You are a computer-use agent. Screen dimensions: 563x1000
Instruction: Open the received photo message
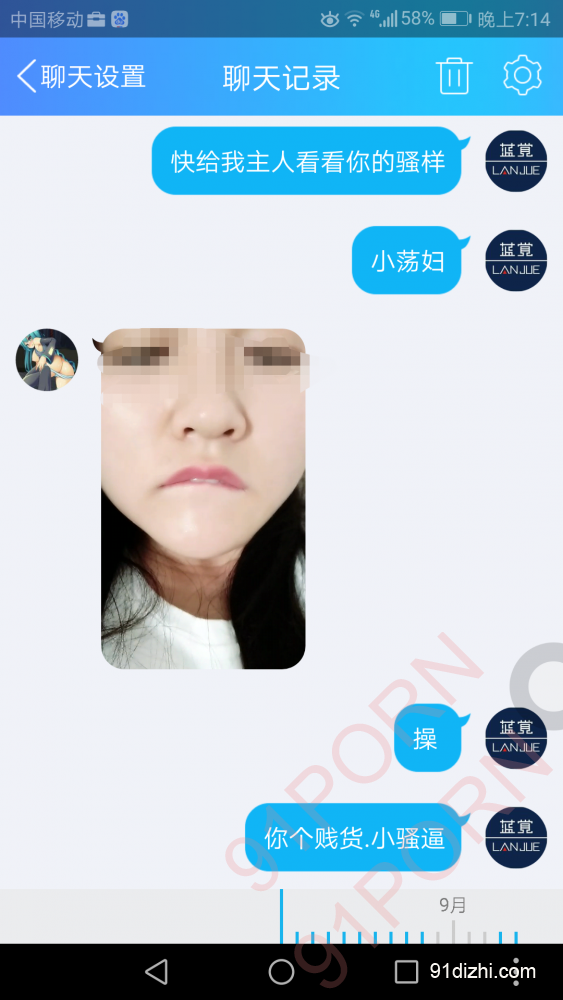[203, 499]
